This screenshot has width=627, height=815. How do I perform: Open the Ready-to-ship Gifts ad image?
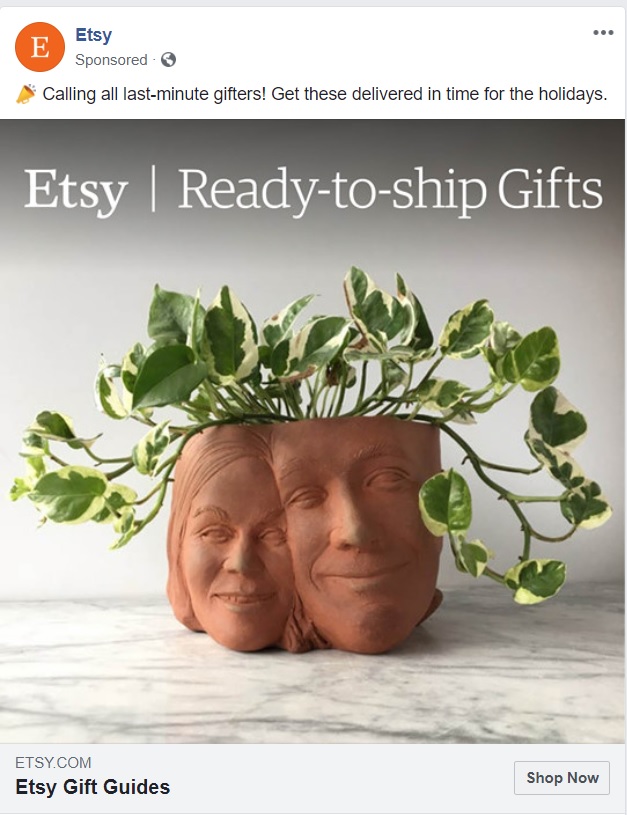[313, 430]
